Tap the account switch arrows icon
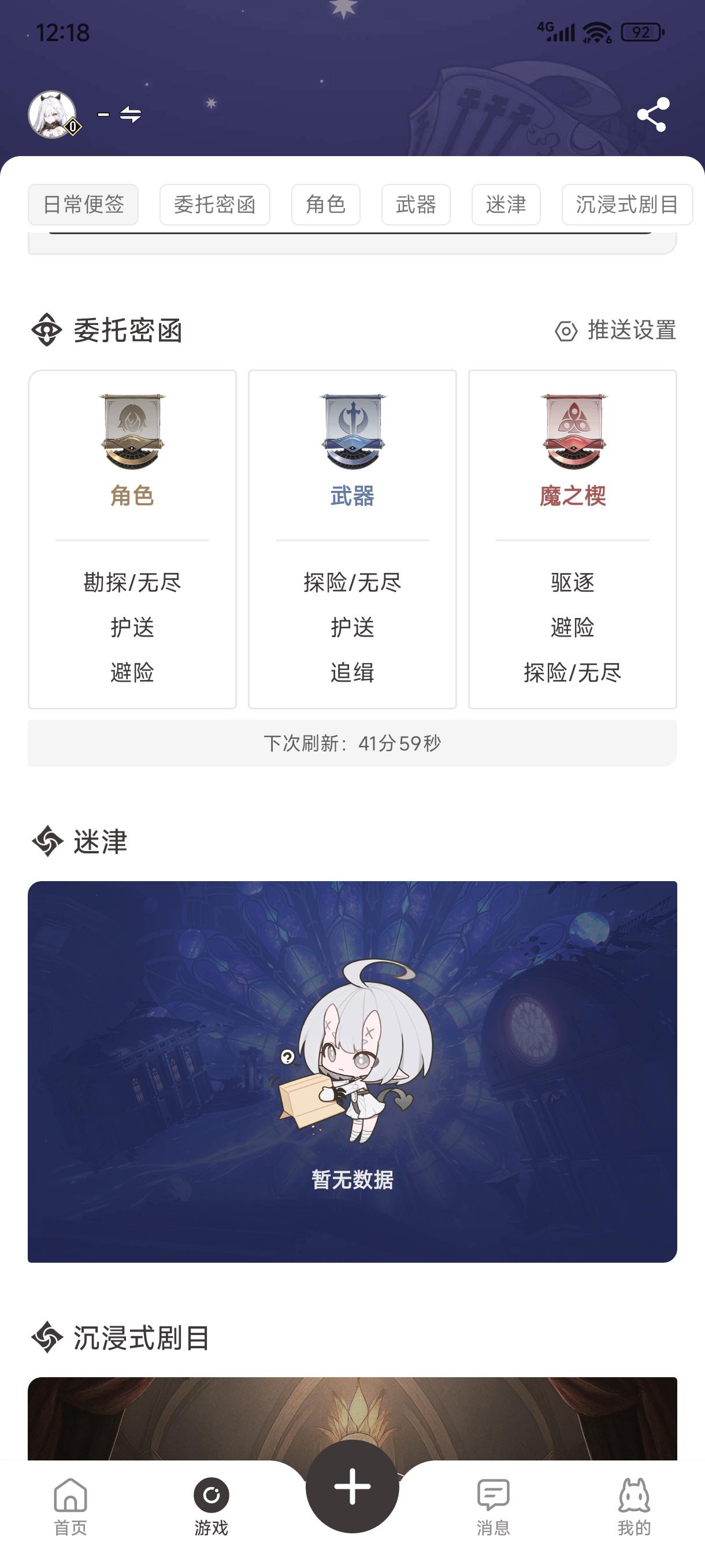Screen dimensions: 705x1568 (130, 114)
